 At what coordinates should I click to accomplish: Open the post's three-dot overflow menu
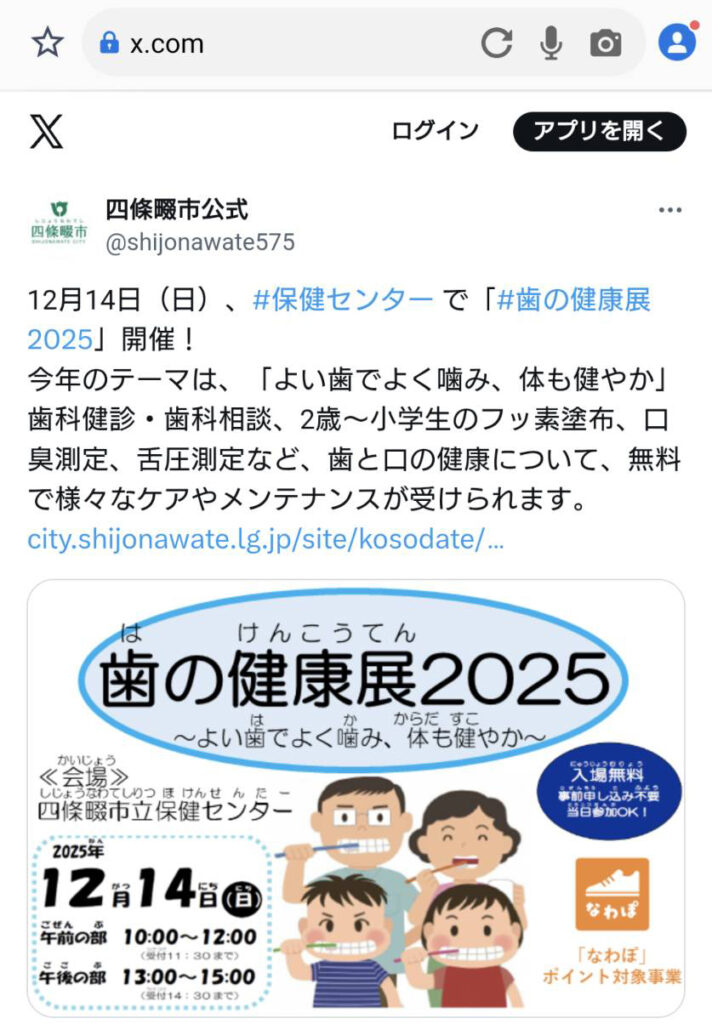pos(669,210)
